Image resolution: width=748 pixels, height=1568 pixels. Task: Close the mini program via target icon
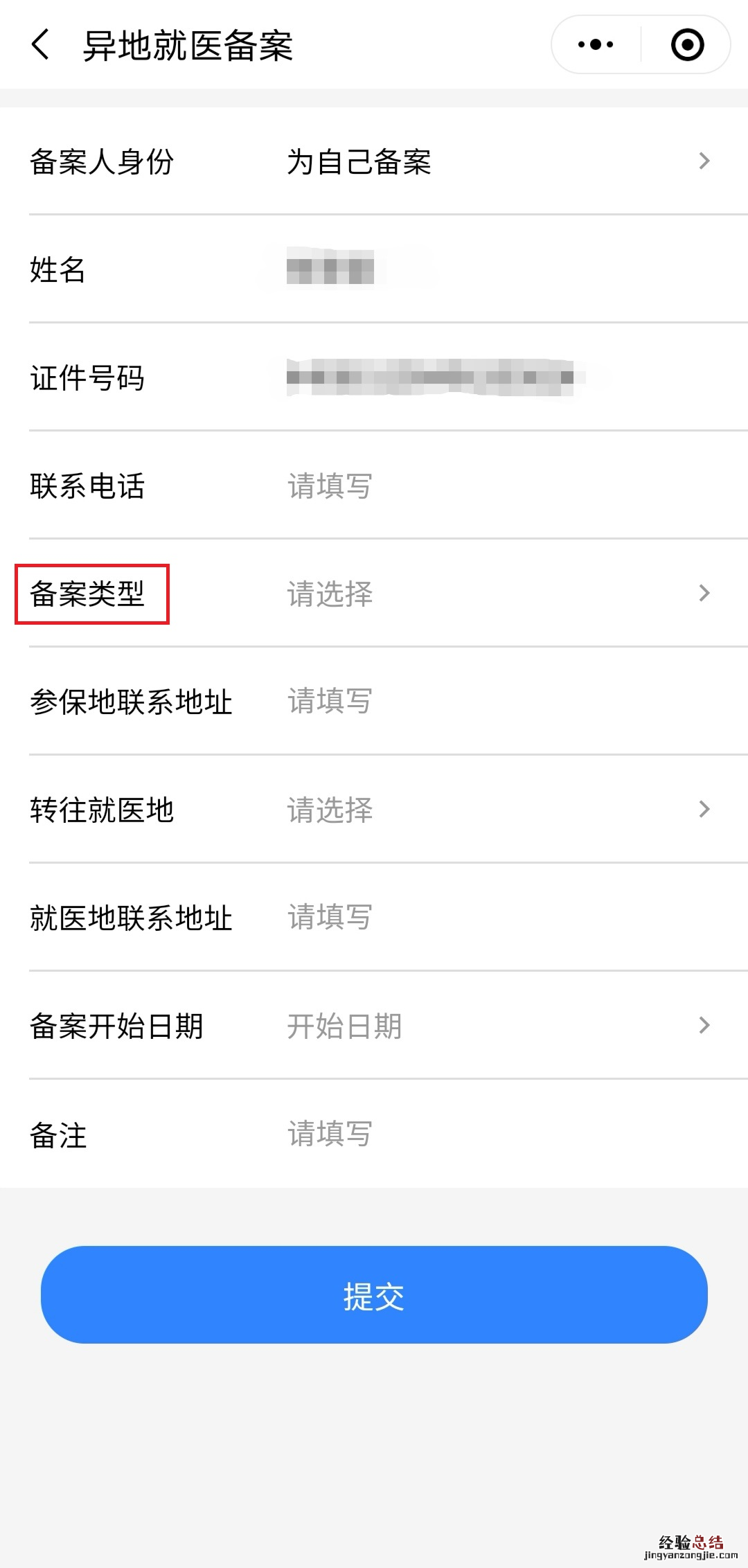coord(687,45)
